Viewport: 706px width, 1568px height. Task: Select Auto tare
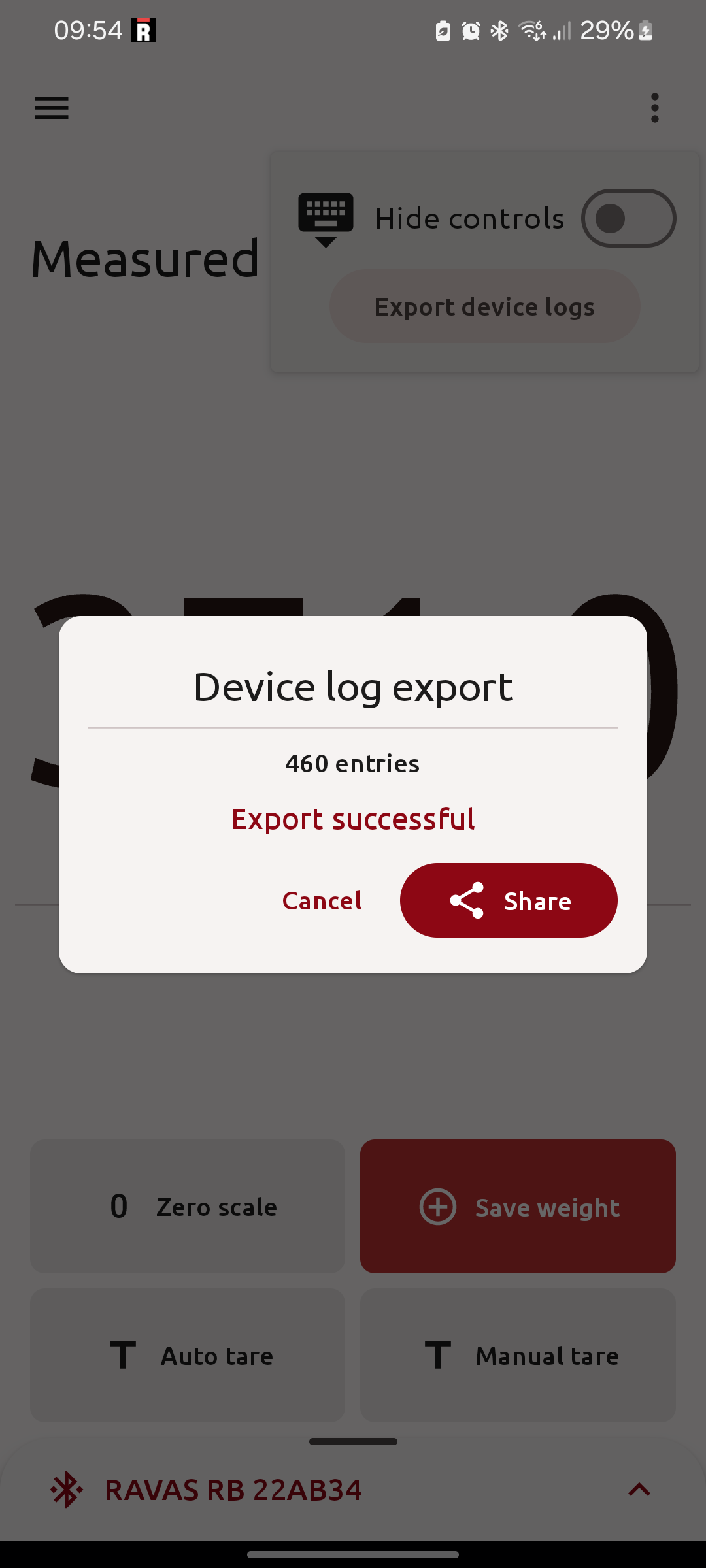[x=188, y=1355]
